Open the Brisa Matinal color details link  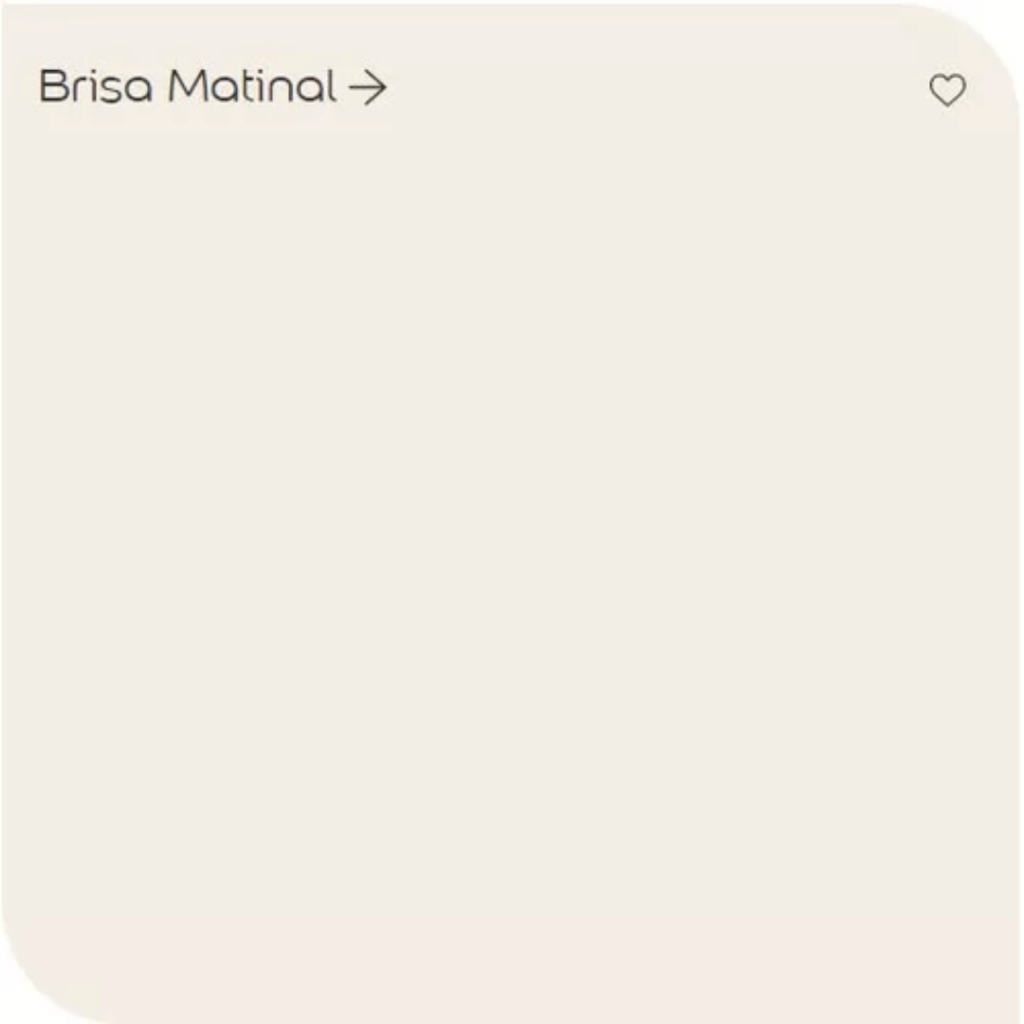pyautogui.click(x=213, y=86)
